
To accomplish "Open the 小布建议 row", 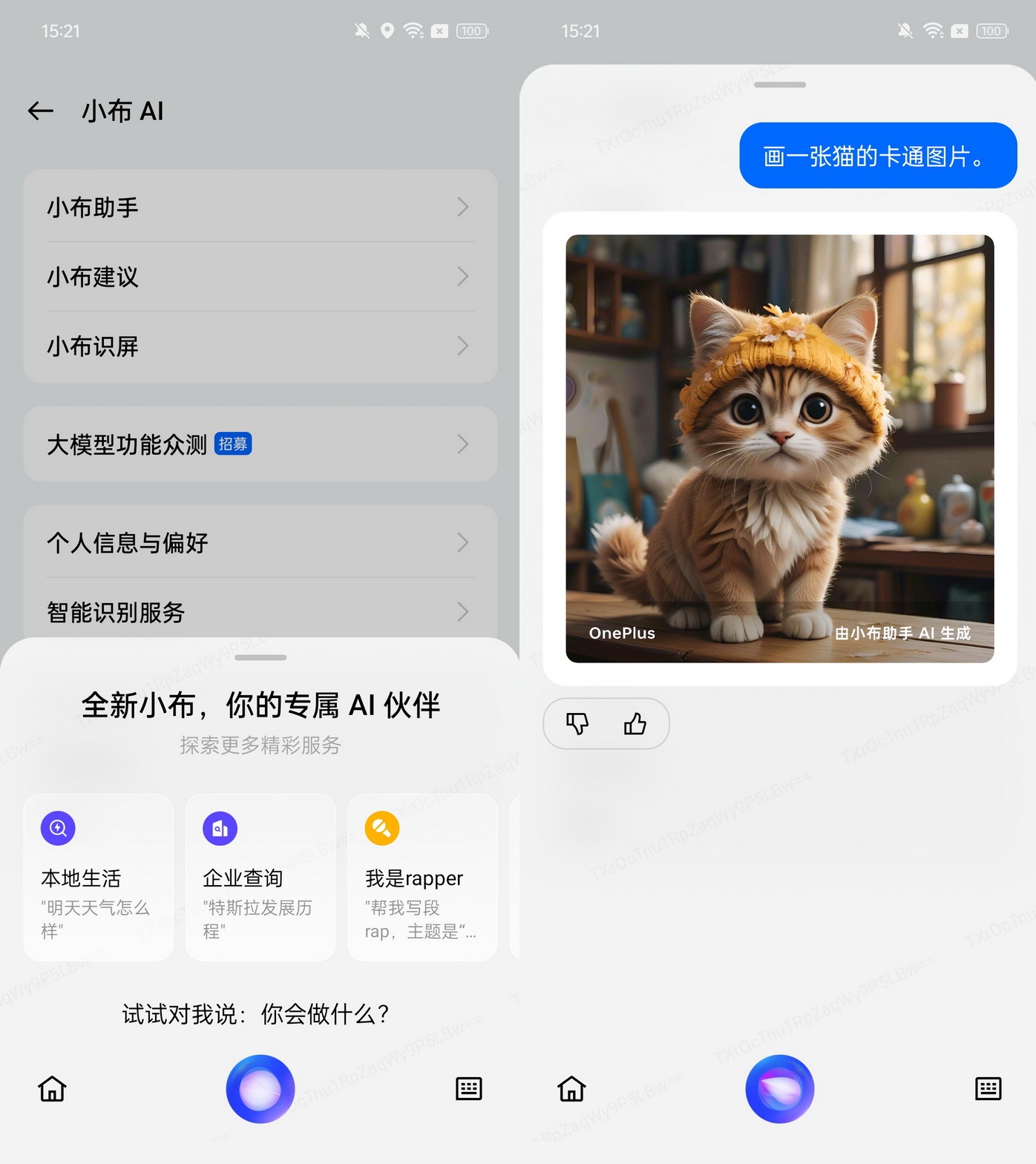I will [260, 277].
